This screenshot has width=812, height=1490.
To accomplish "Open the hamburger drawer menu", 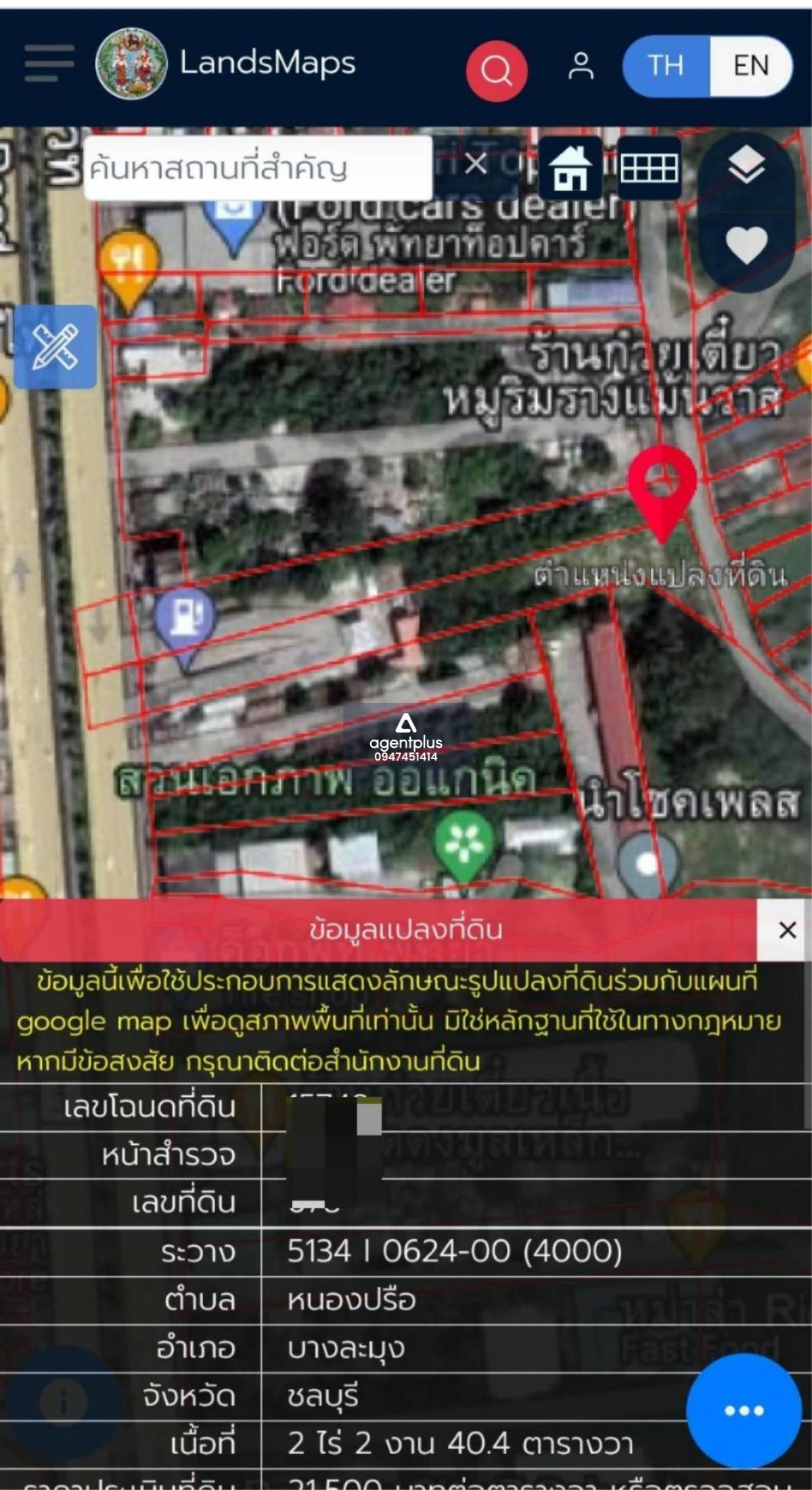I will (x=49, y=63).
